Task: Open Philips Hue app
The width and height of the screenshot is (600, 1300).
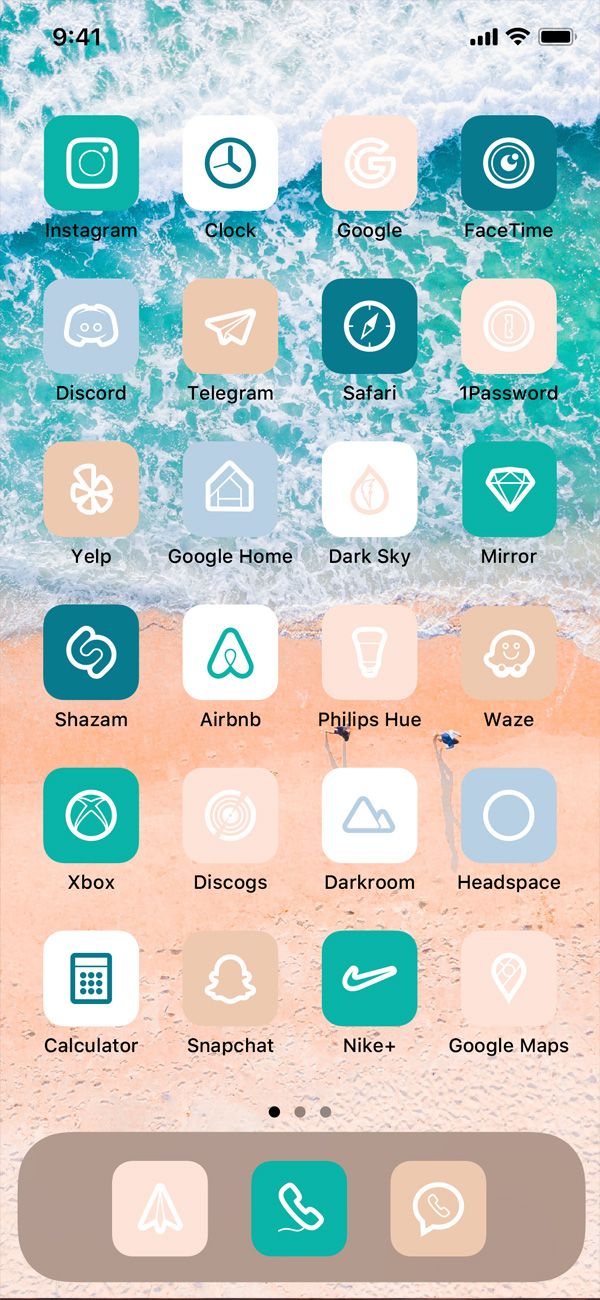Action: pos(369,652)
